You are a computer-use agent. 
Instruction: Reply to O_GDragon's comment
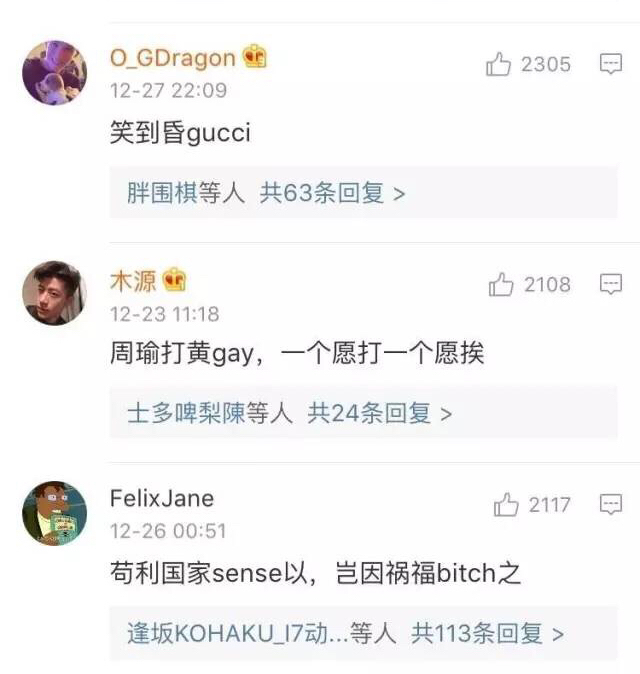click(611, 65)
